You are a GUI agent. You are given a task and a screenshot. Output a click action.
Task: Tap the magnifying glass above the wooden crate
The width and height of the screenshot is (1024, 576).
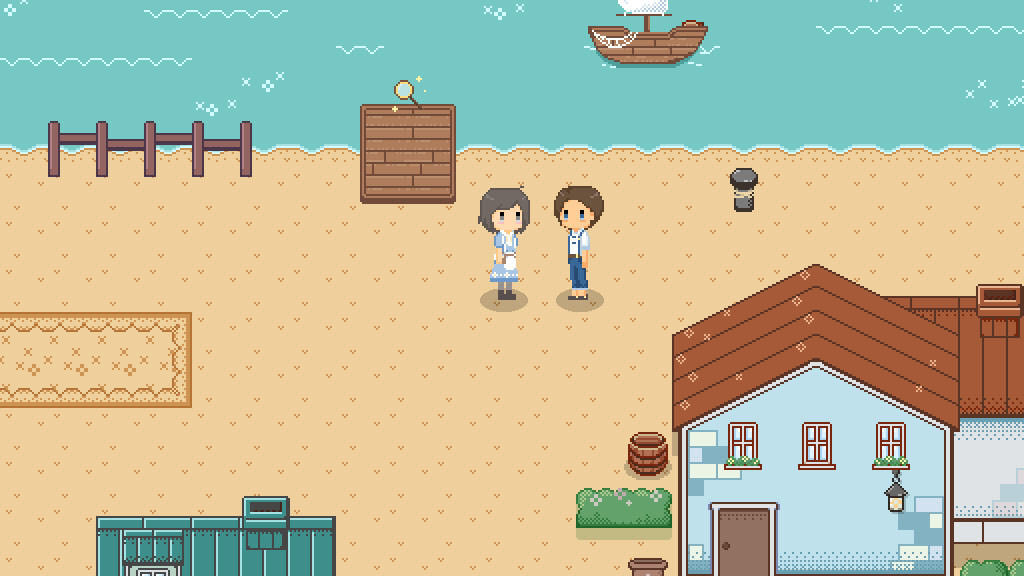[x=405, y=92]
